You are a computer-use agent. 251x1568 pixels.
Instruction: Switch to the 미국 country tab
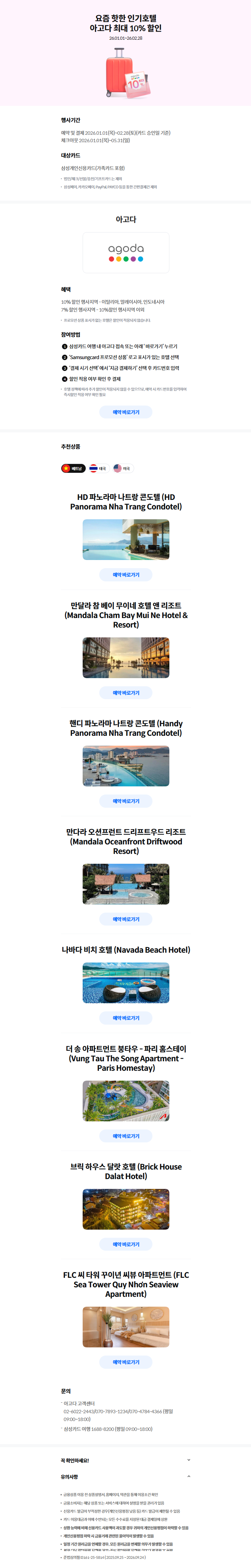pyautogui.click(x=122, y=468)
